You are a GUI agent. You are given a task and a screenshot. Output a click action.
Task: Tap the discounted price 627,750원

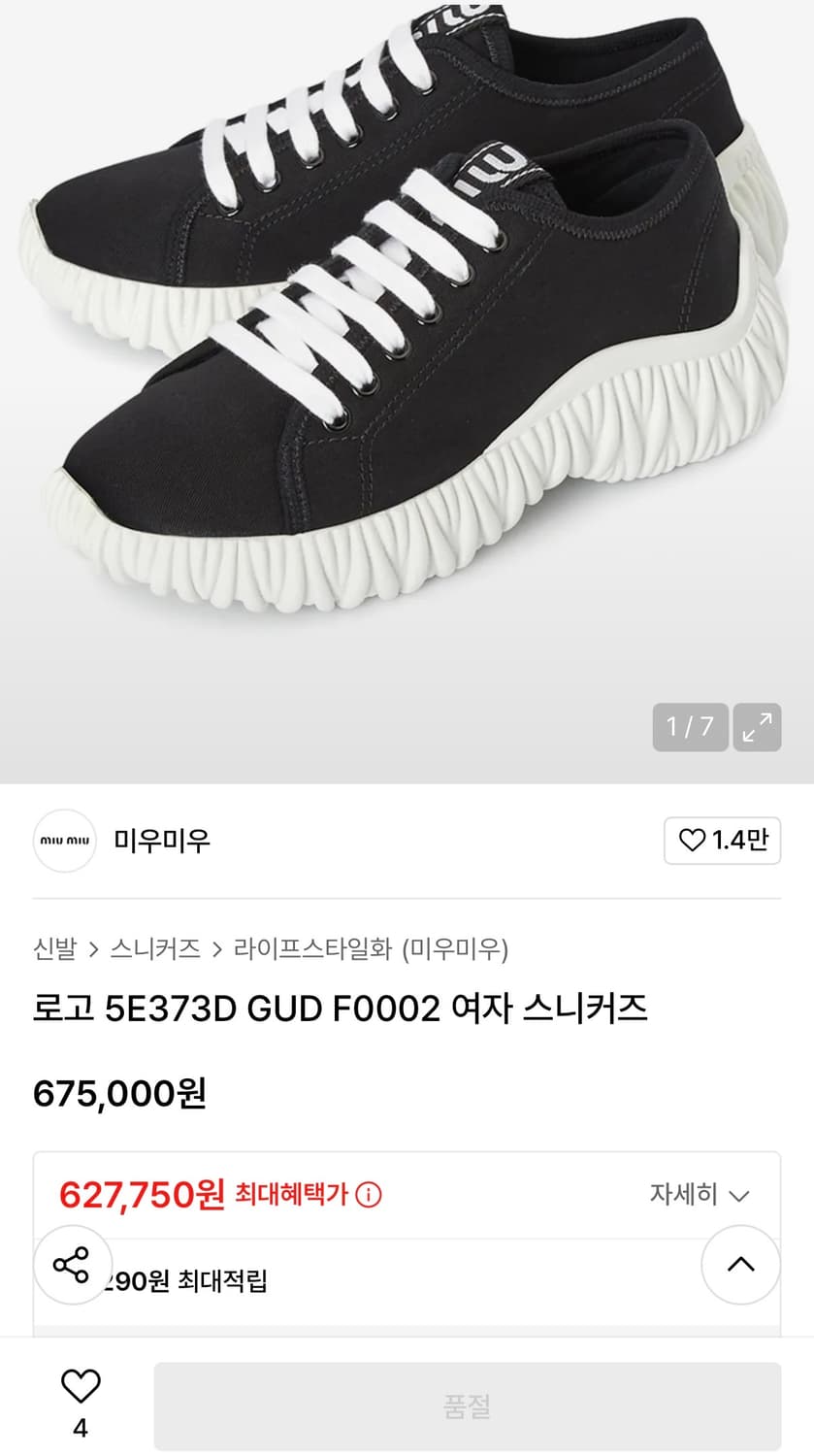click(133, 1193)
